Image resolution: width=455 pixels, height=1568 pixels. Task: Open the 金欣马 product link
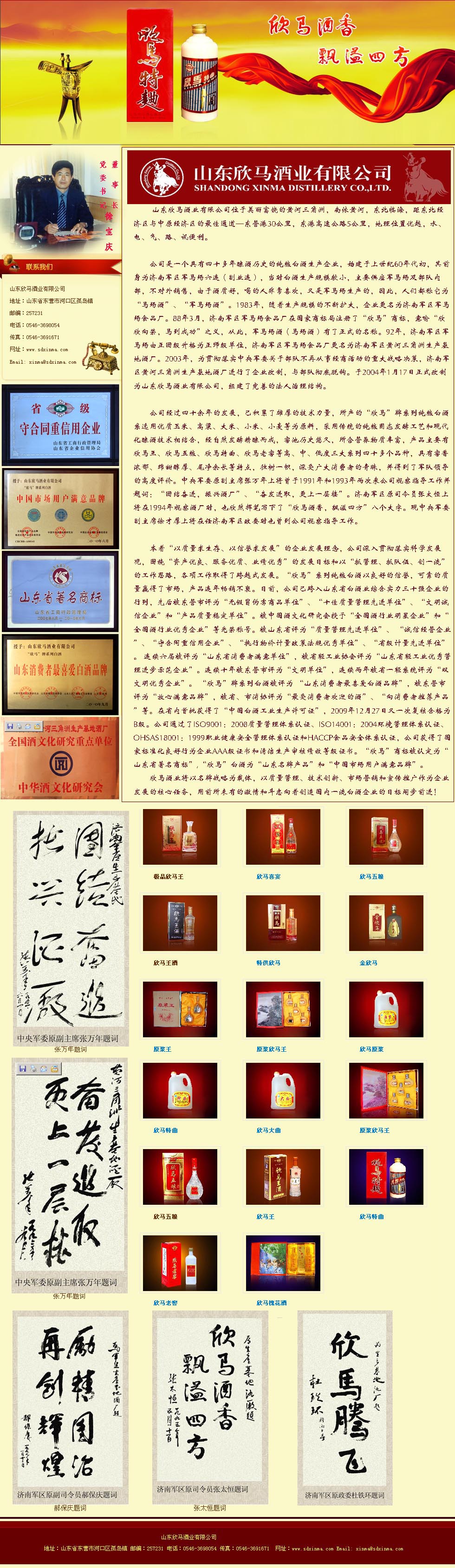tap(369, 963)
